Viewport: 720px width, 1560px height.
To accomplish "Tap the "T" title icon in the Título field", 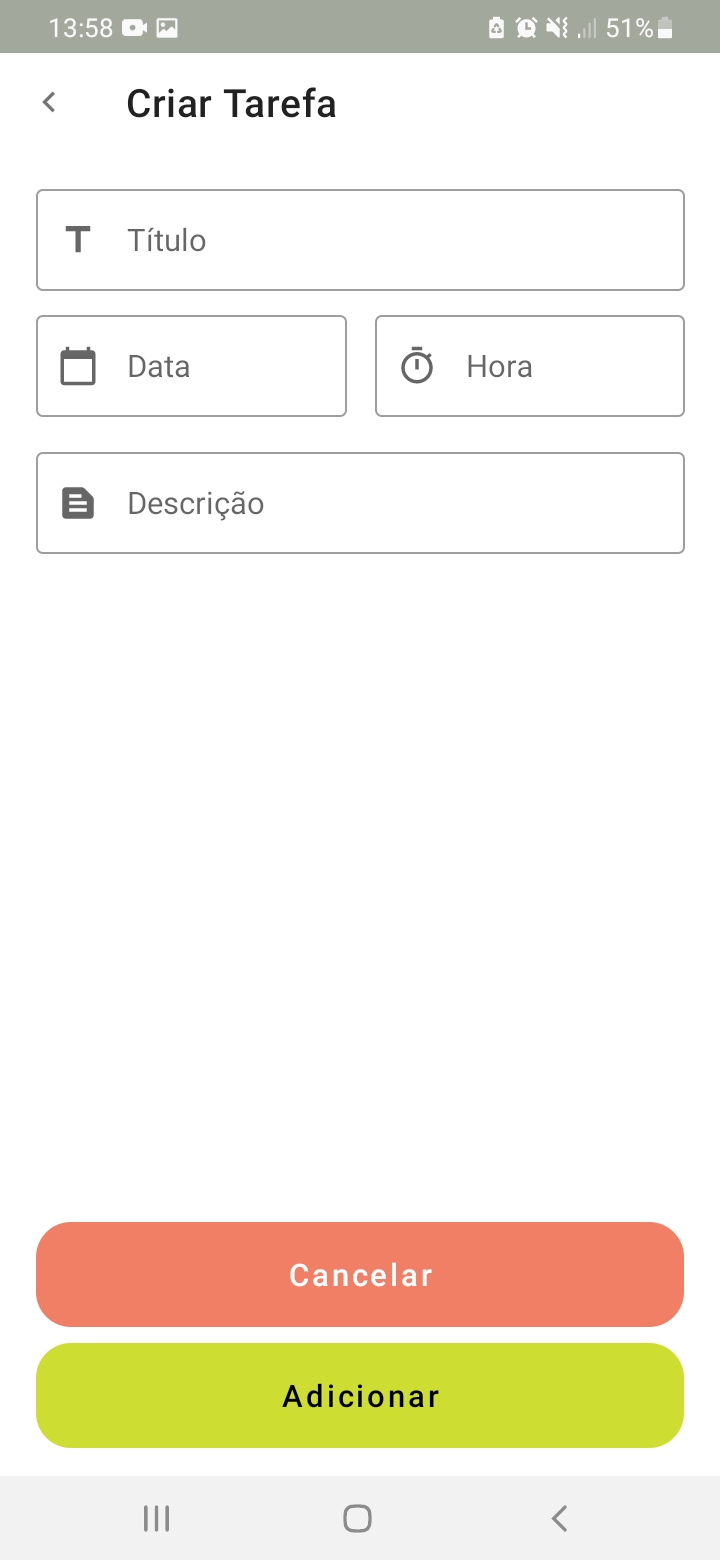I will 78,240.
